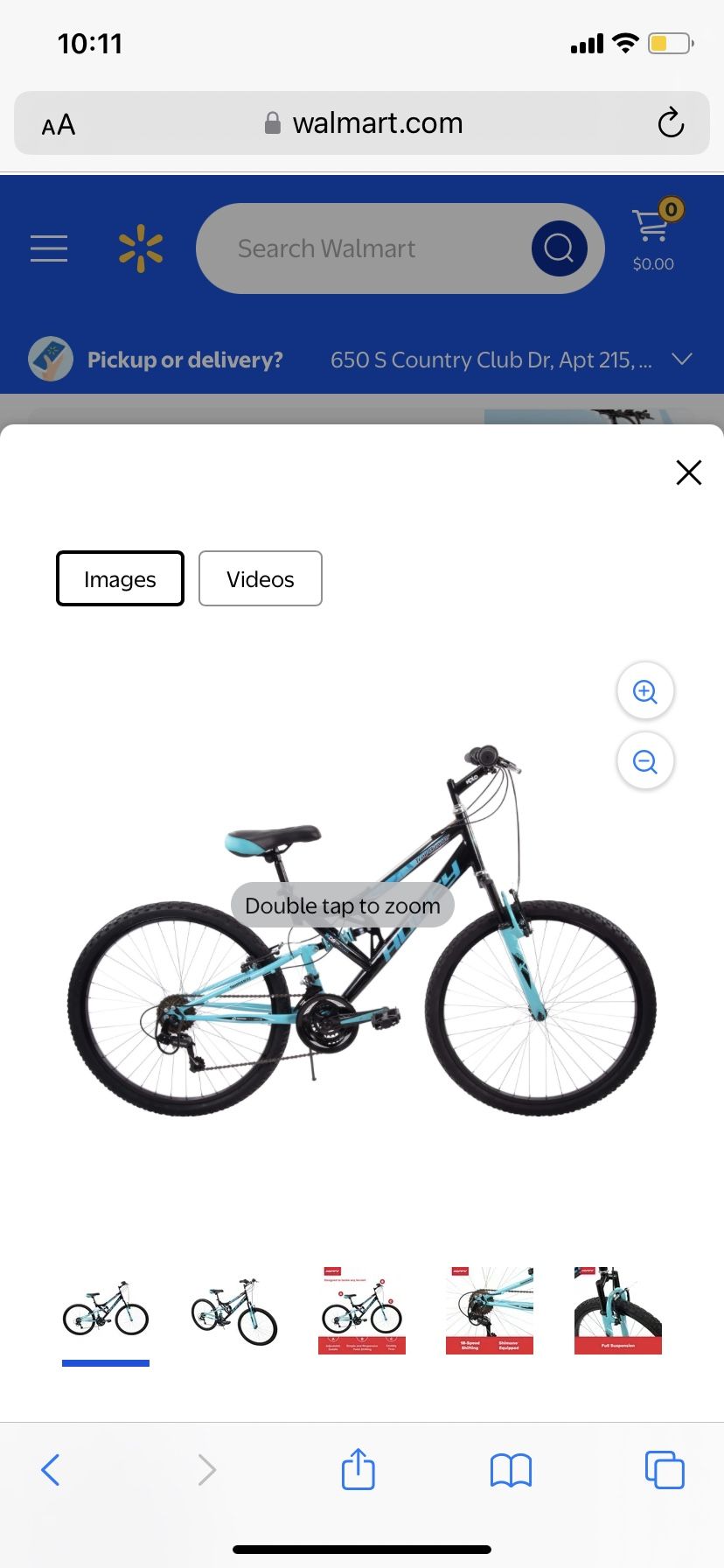Screen dimensions: 724x1568
Task: Close the image gallery overlay
Action: pos(688,472)
